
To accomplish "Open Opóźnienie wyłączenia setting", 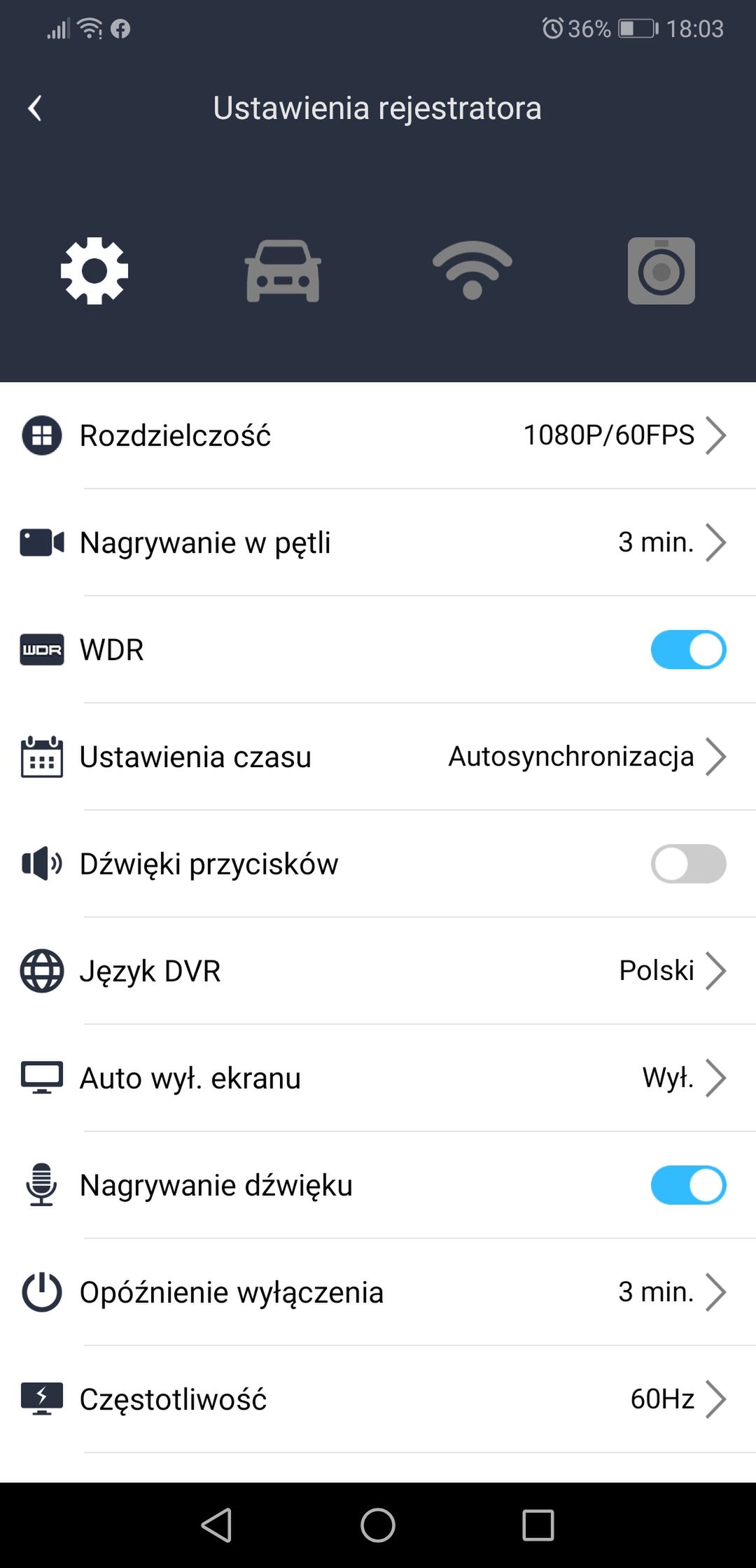I will pyautogui.click(x=378, y=1292).
